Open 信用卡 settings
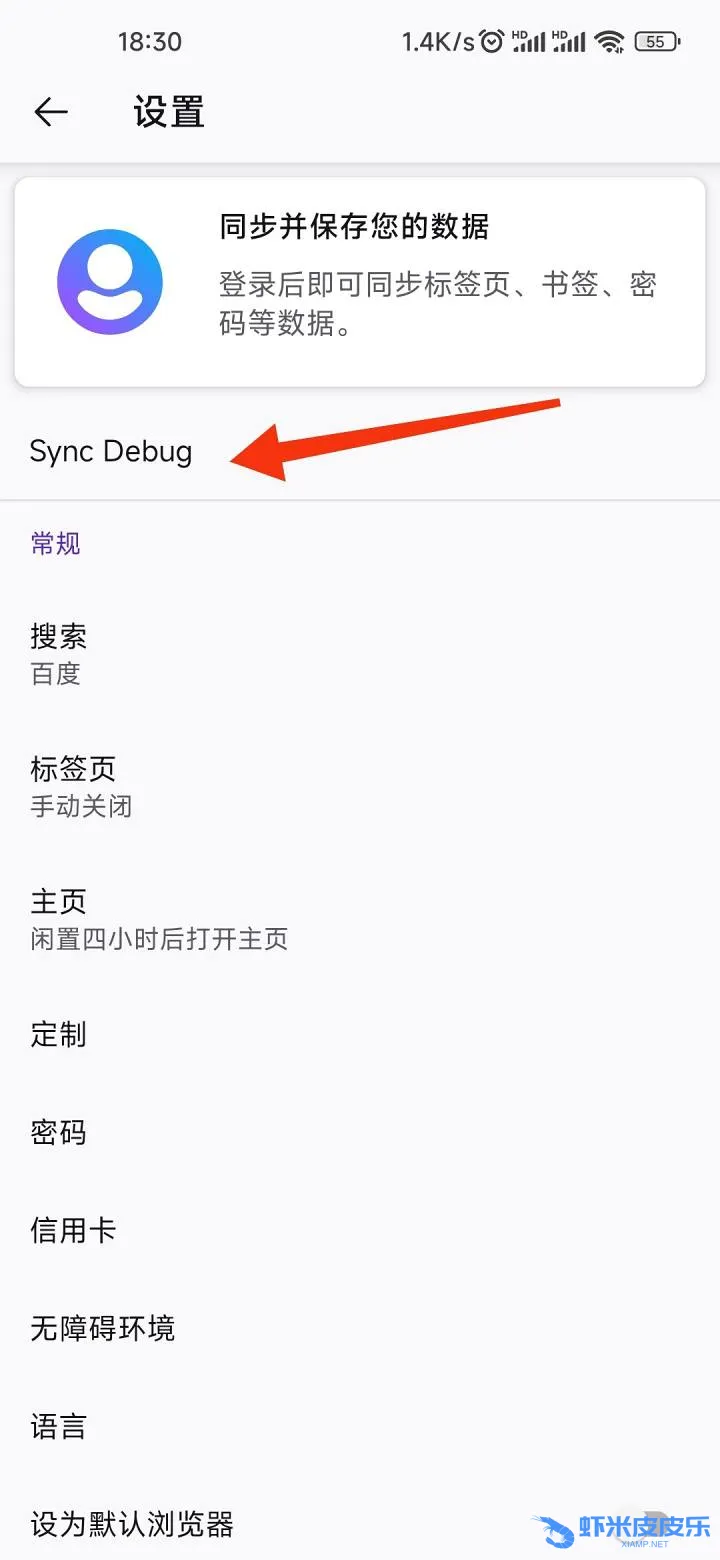This screenshot has width=720, height=1560. coord(360,1230)
